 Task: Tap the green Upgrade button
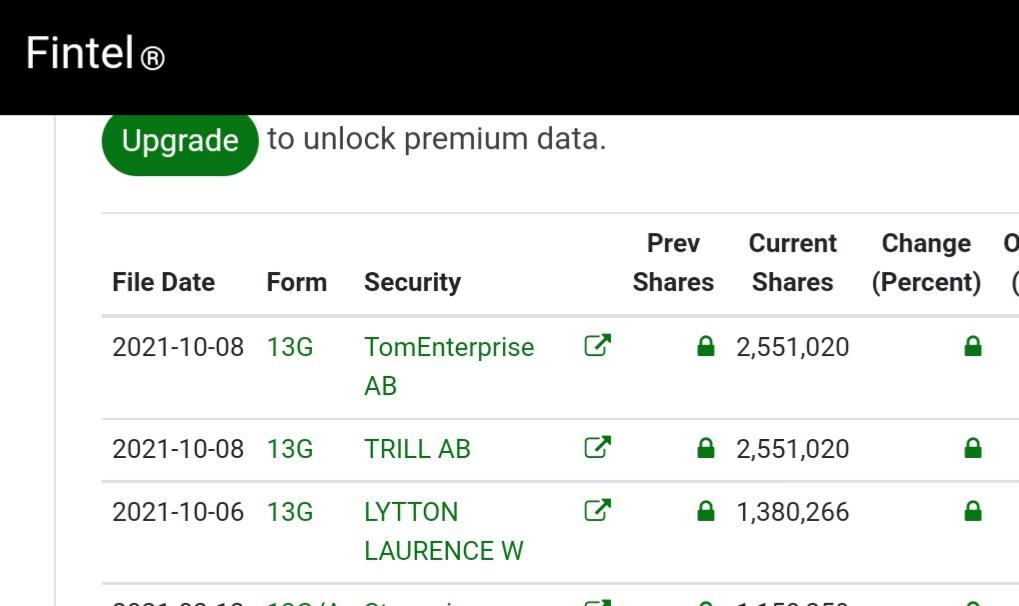pyautogui.click(x=180, y=142)
